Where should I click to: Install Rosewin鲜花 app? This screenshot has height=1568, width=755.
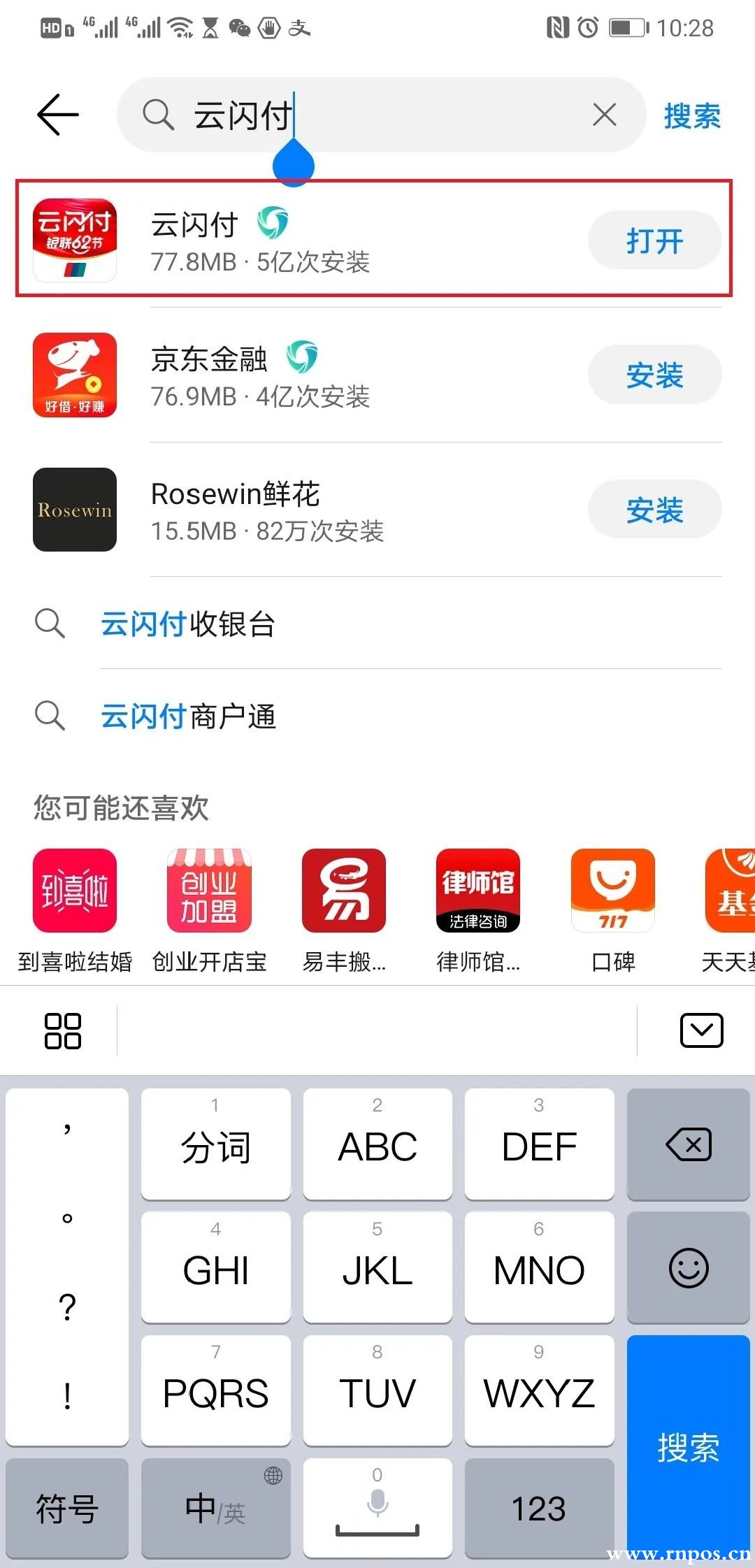coord(654,510)
